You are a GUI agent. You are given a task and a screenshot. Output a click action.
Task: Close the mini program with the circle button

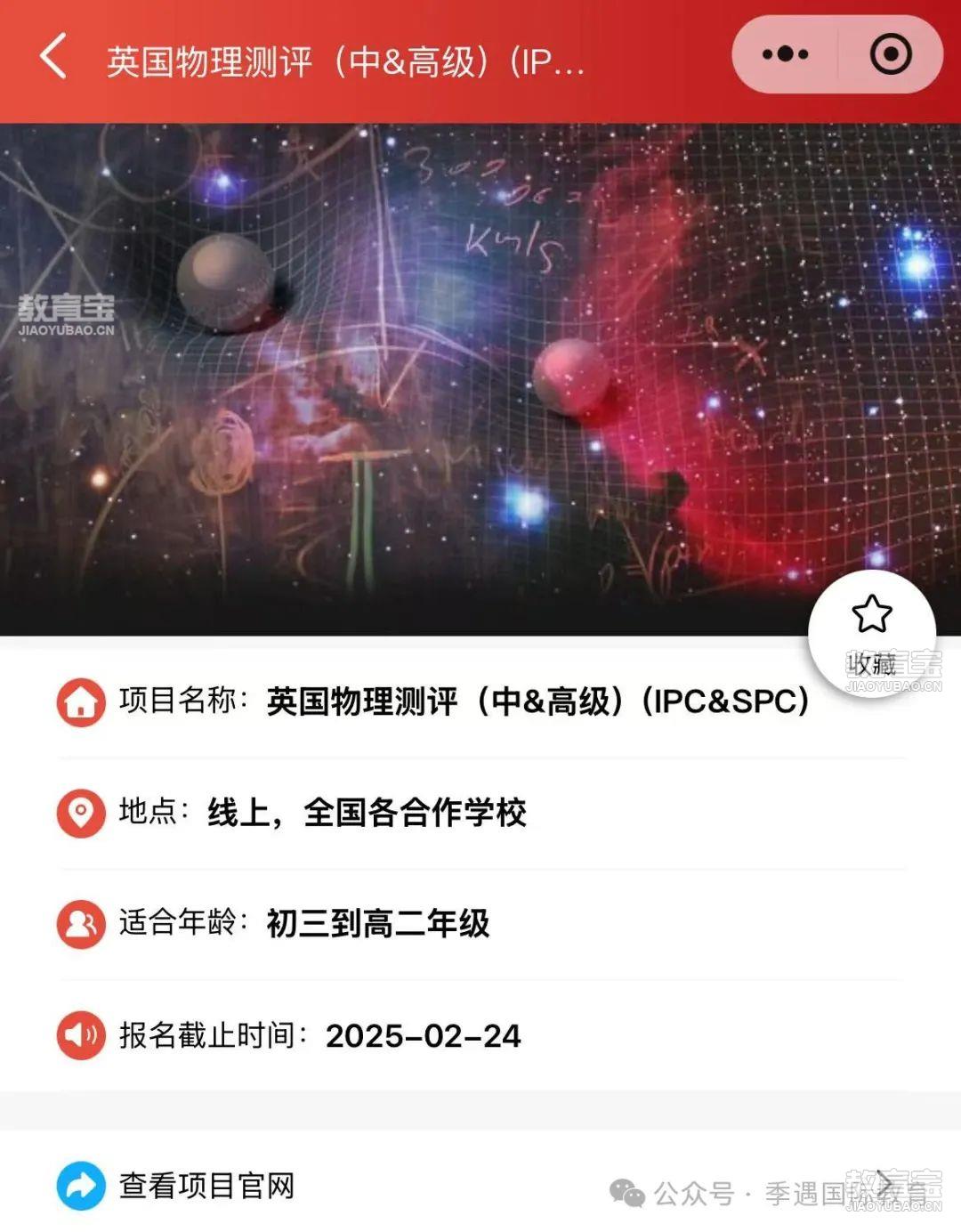[890, 55]
